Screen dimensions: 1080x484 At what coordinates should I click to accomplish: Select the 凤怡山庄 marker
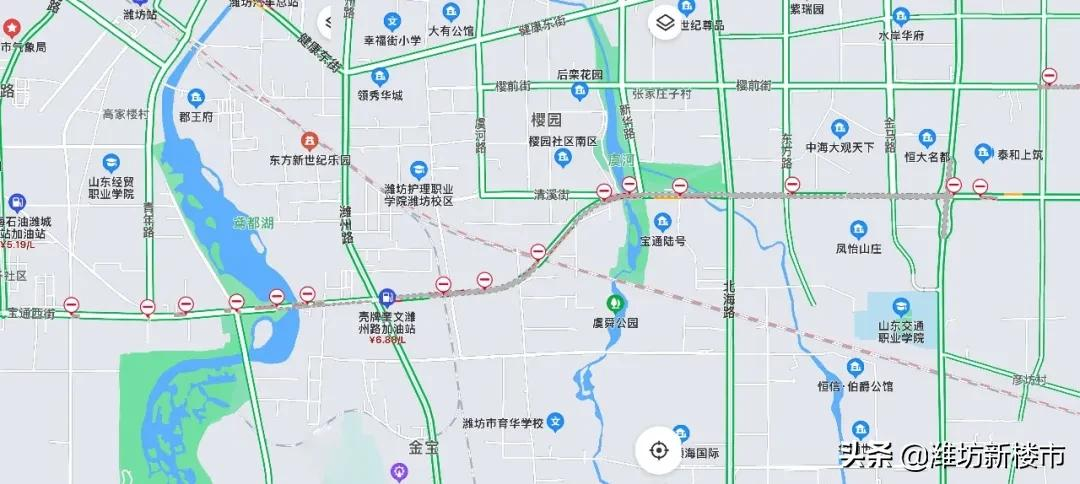point(857,229)
